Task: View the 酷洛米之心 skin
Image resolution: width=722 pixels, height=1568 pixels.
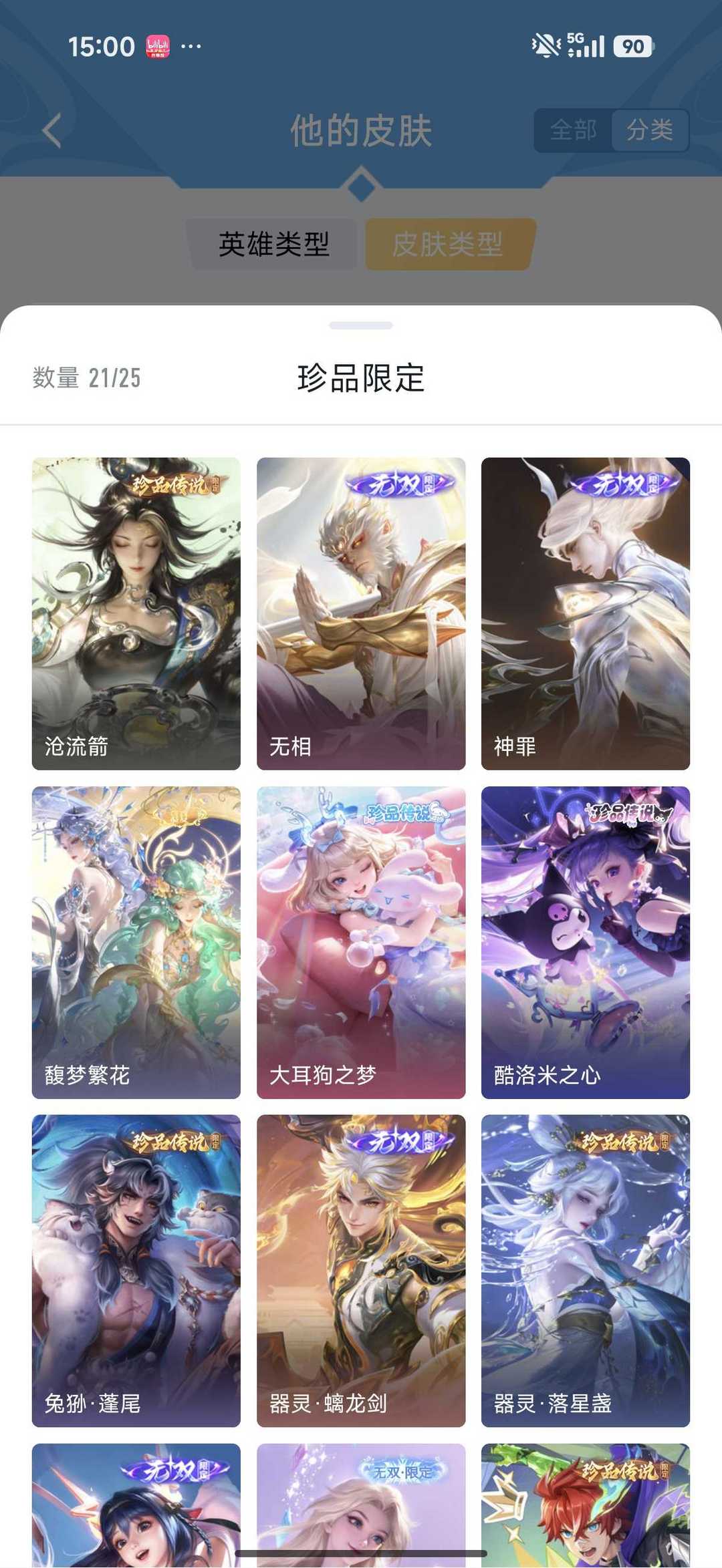Action: 586,942
